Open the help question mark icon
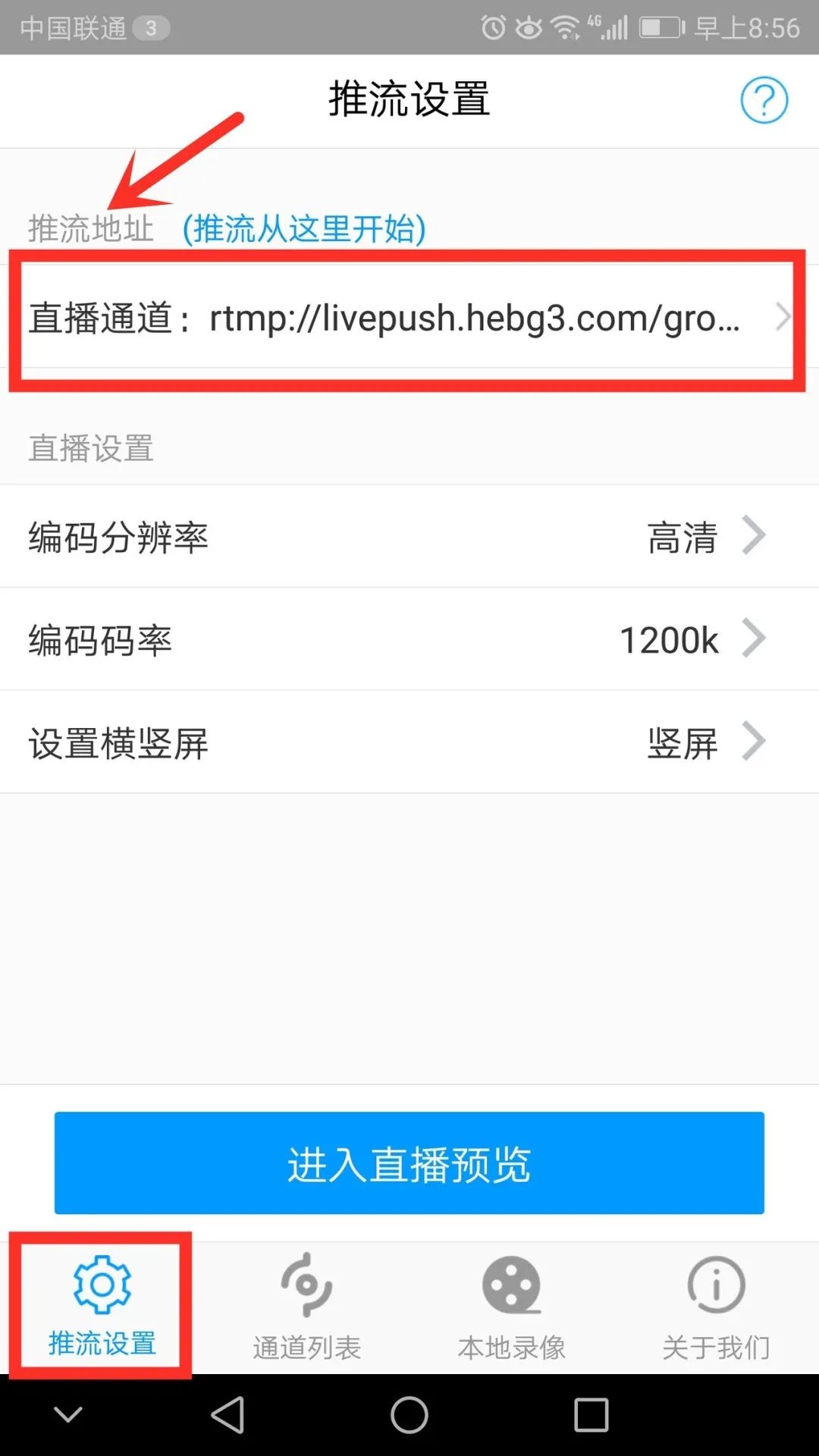This screenshot has width=819, height=1456. pos(764,99)
